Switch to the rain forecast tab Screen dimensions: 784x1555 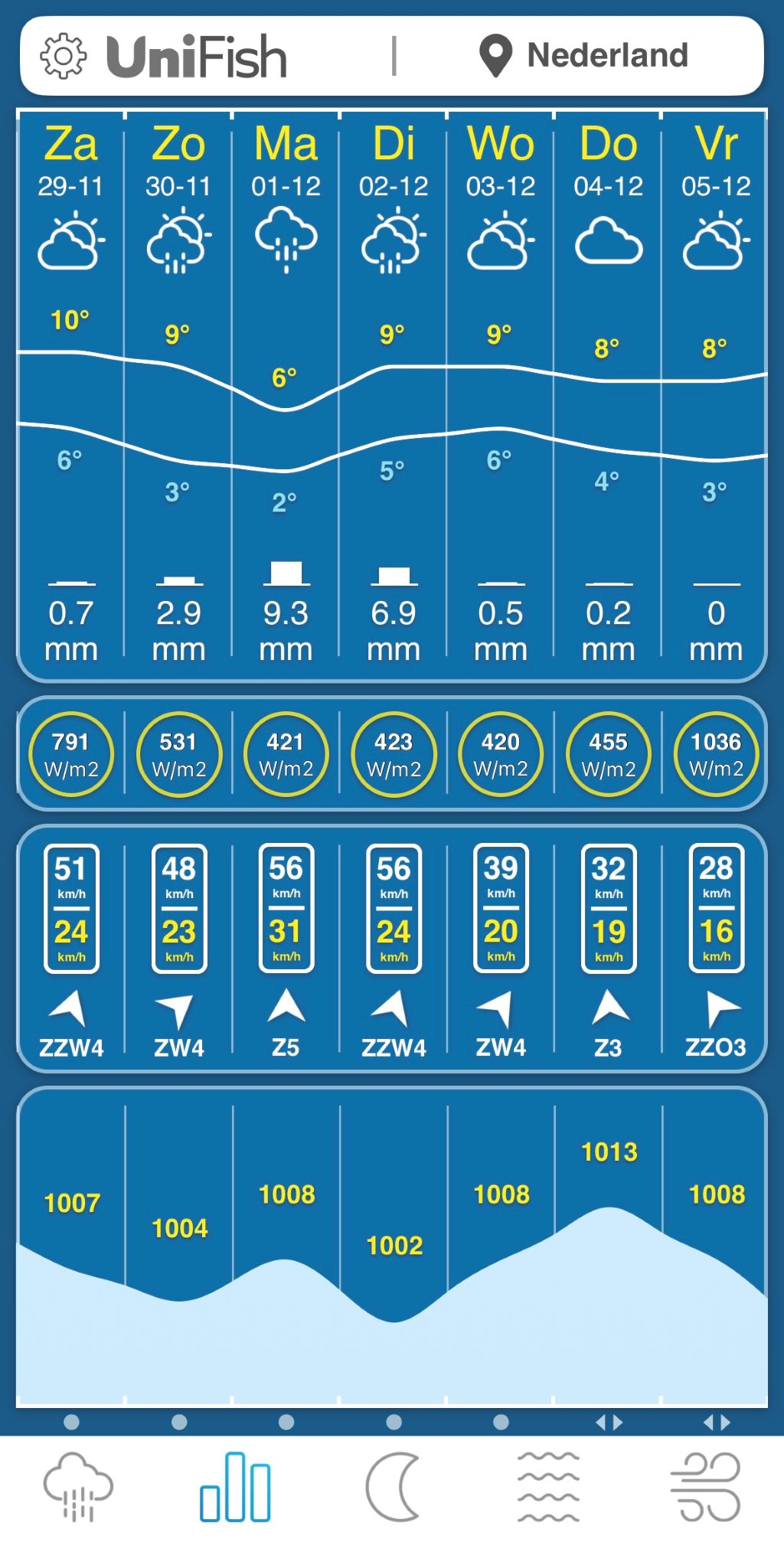(x=77, y=1487)
